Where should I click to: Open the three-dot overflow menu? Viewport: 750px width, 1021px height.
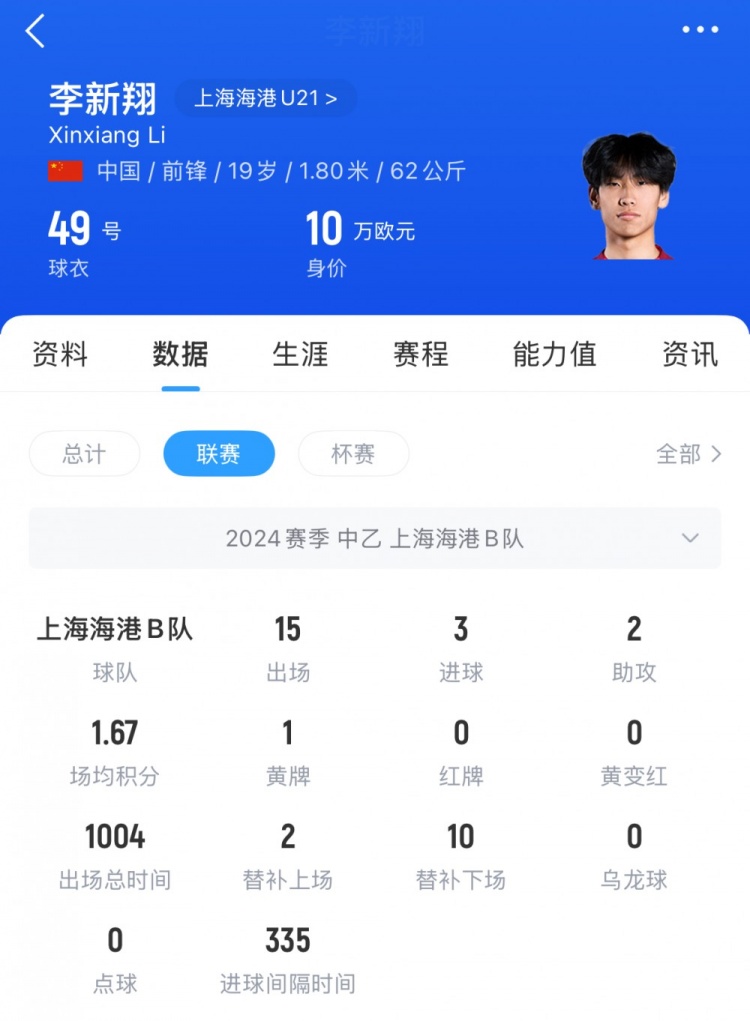coord(700,30)
